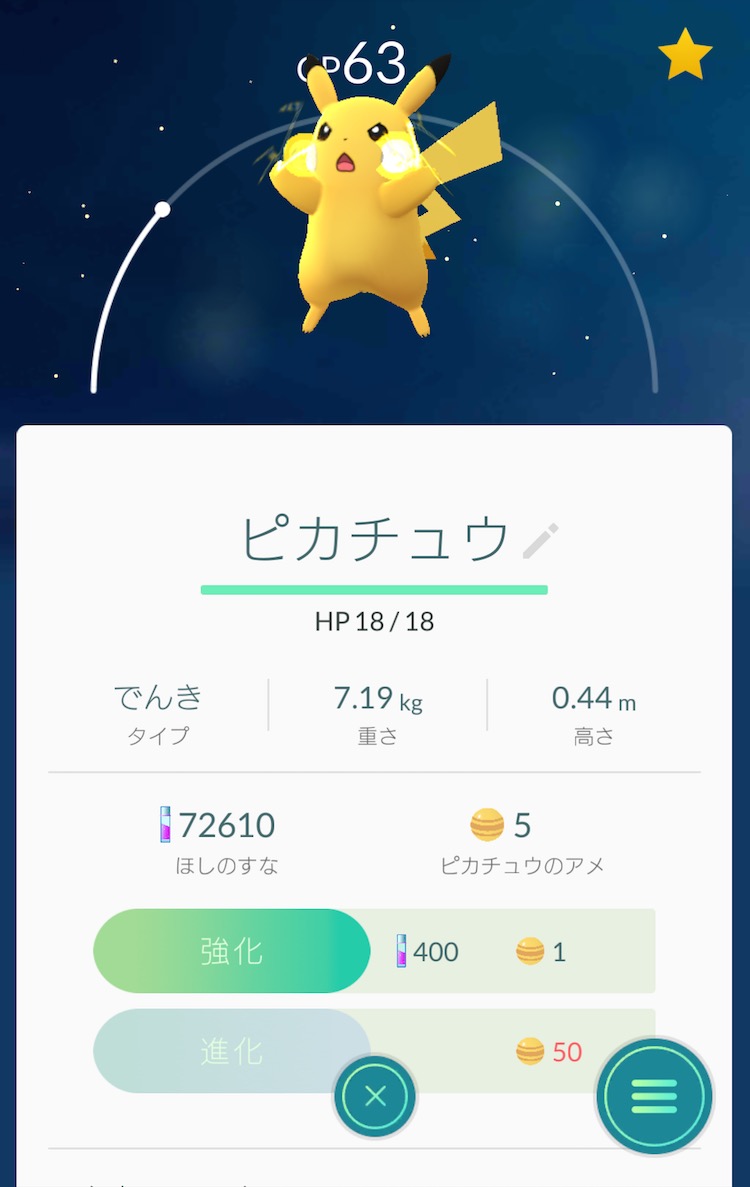
Task: Power up Pikachu with 強化 button
Action: pos(232,951)
